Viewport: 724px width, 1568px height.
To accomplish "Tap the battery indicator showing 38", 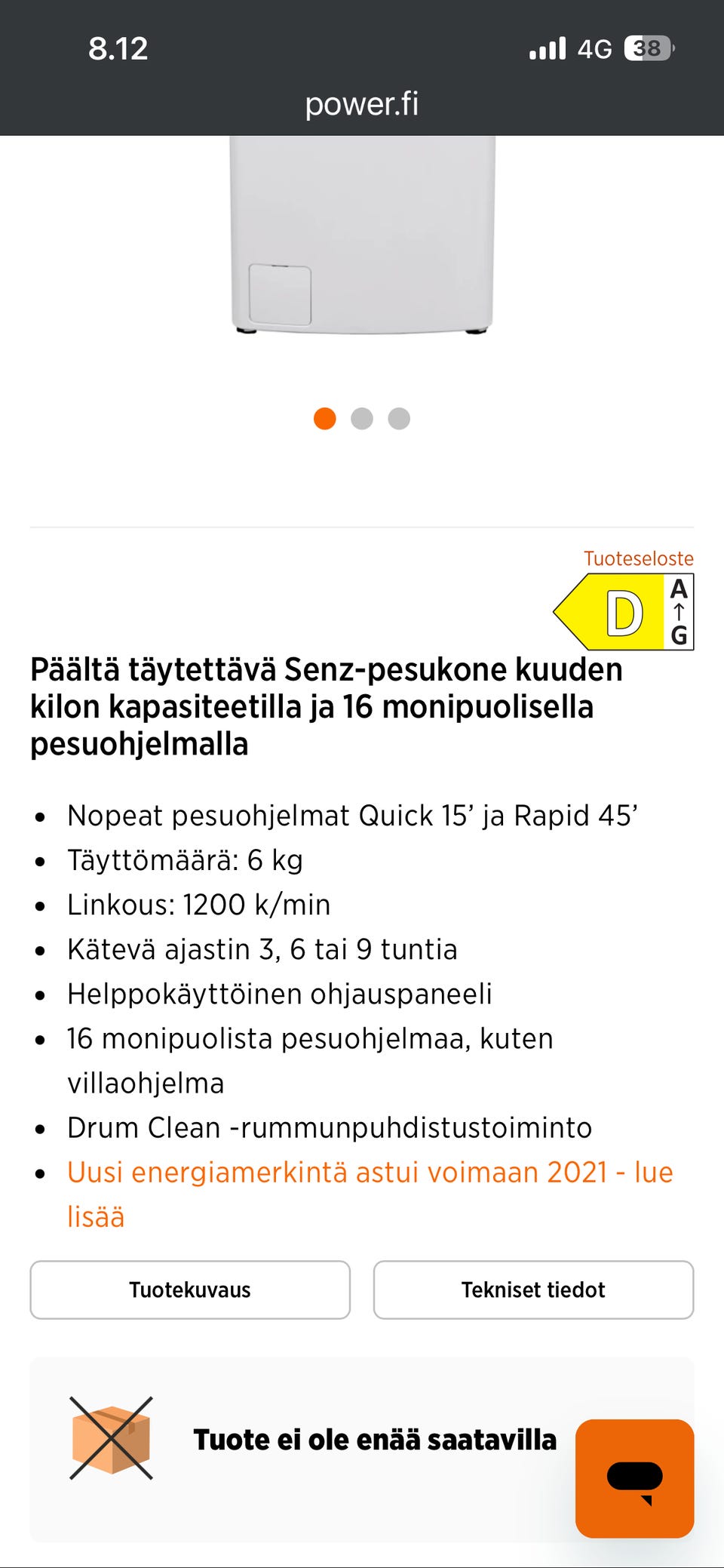I will pos(649,48).
